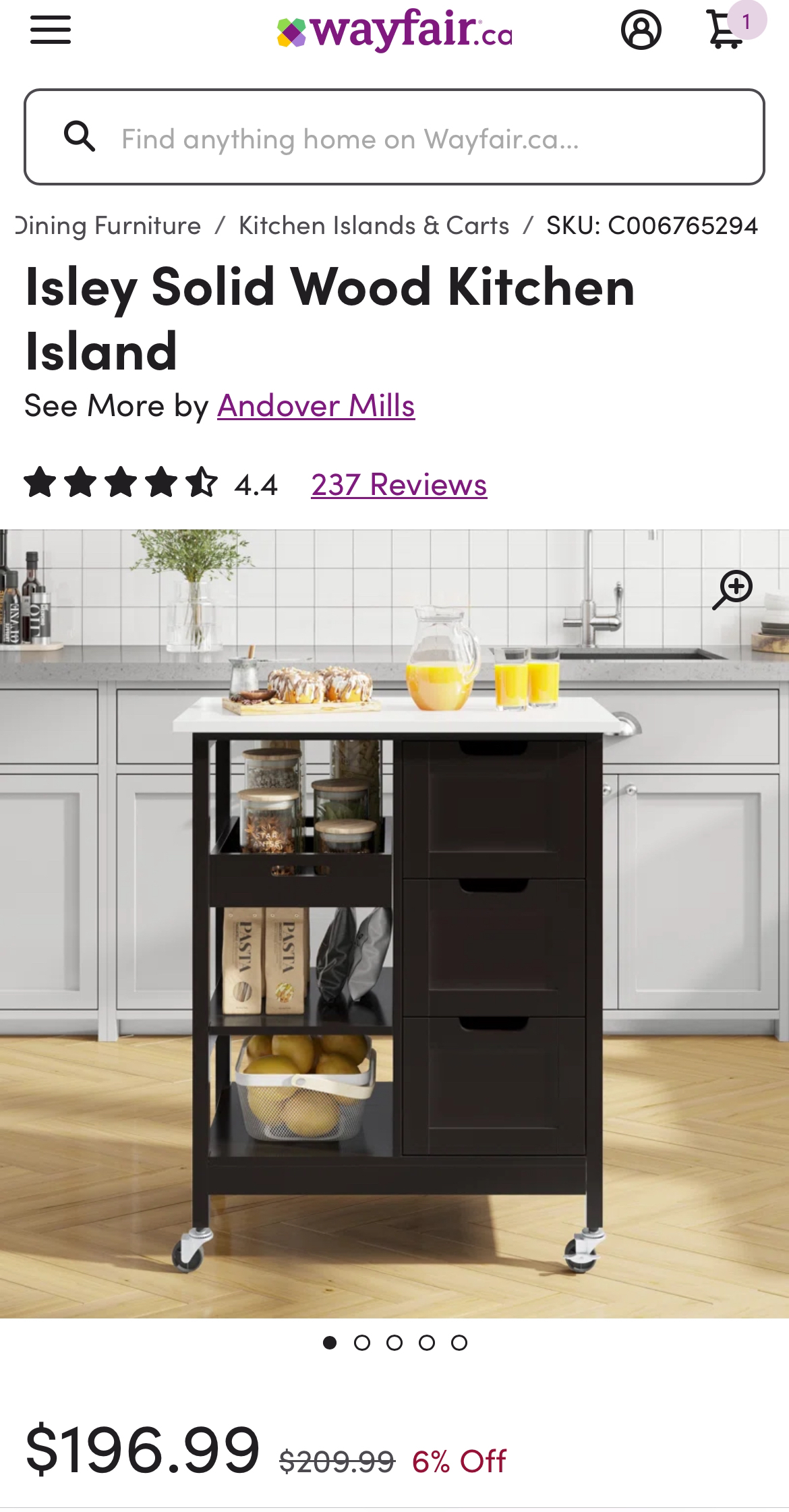
Task: Read the 237 Reviews
Action: pyautogui.click(x=399, y=484)
